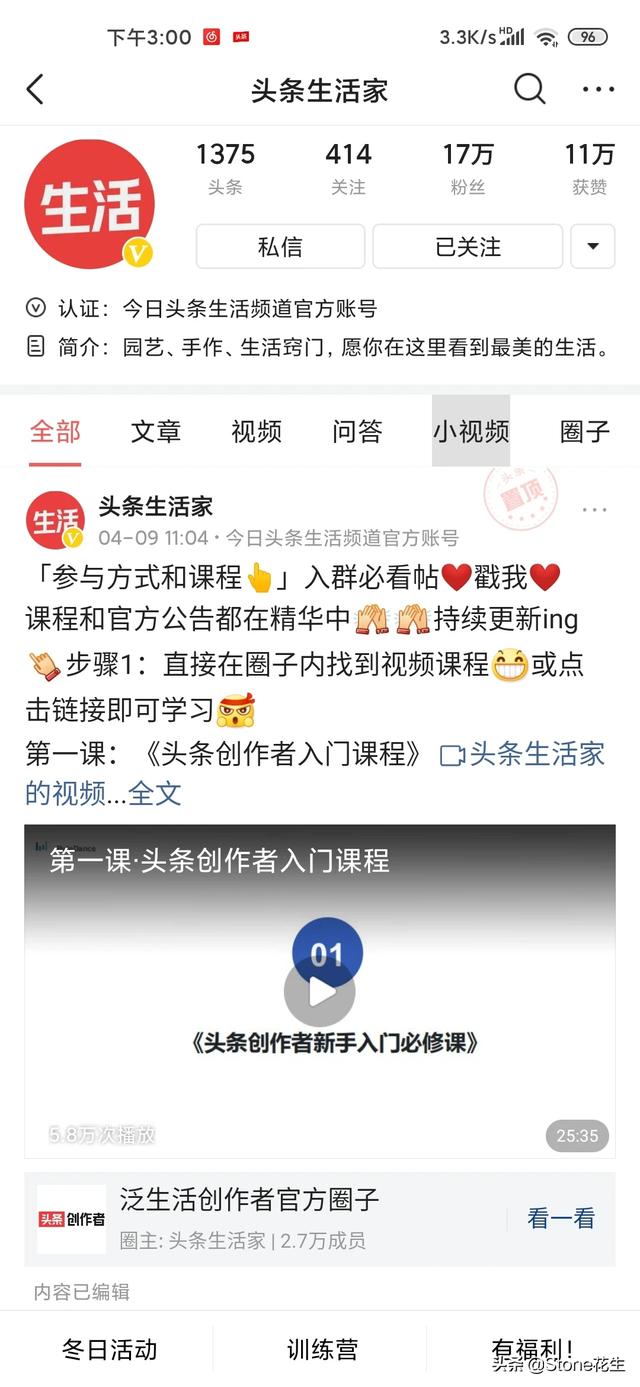The image size is (640, 1387).
Task: Open the top-right overflow menu
Action: (x=598, y=90)
